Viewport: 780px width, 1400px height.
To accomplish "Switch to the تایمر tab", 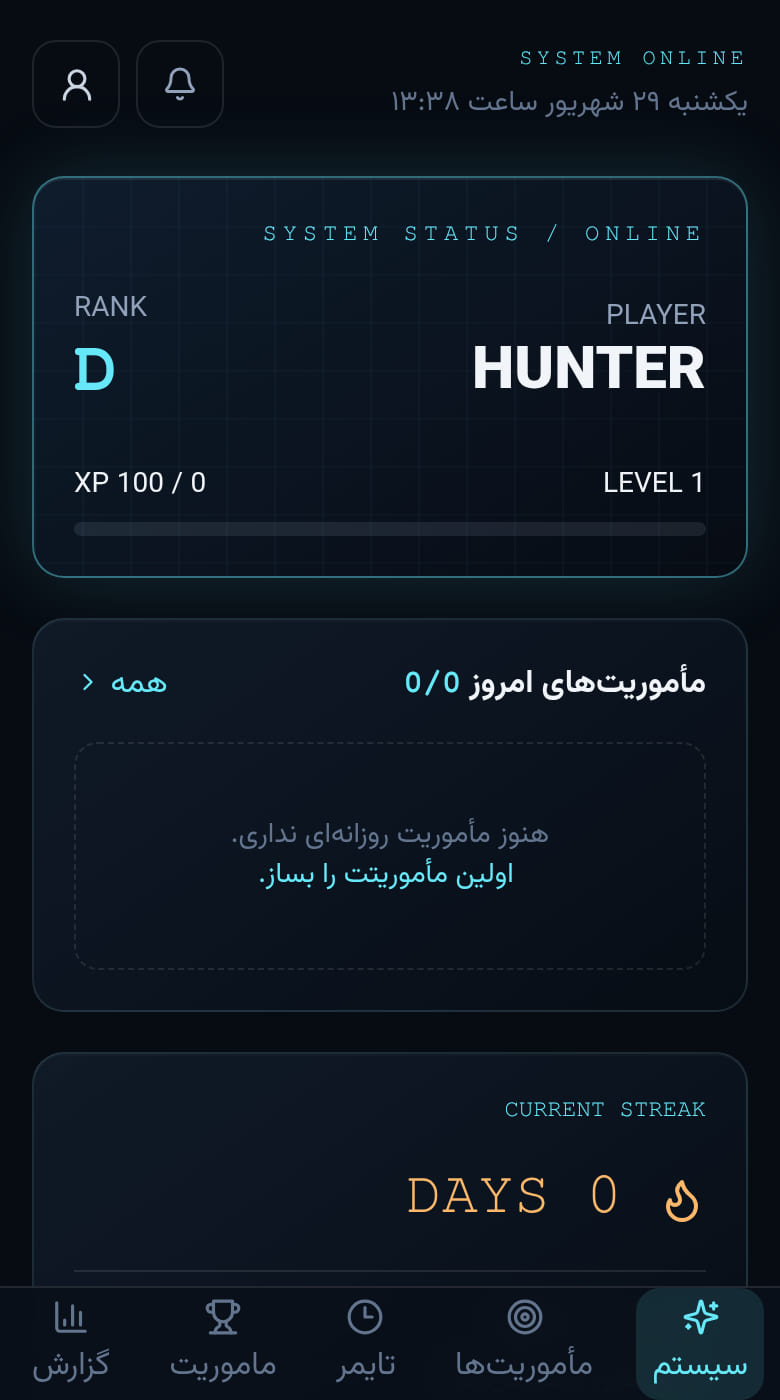I will [x=365, y=1341].
